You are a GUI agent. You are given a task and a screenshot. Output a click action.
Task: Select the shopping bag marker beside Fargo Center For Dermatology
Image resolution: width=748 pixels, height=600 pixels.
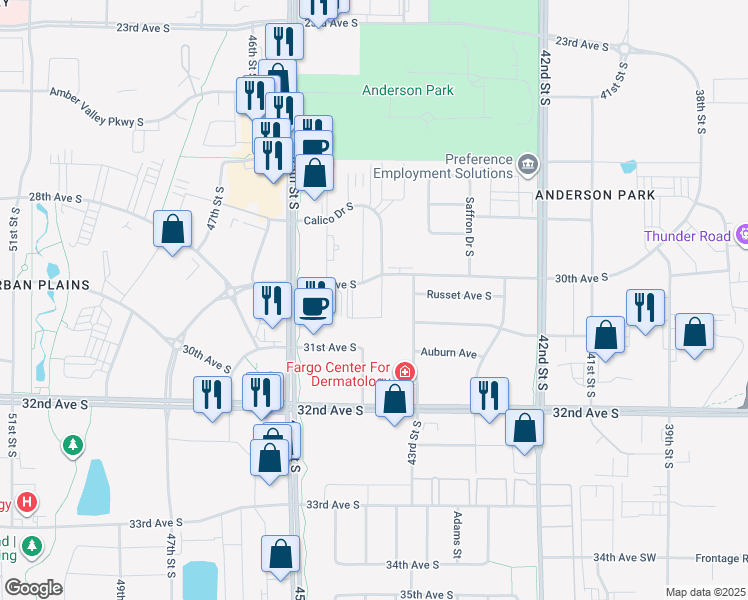pyautogui.click(x=395, y=399)
